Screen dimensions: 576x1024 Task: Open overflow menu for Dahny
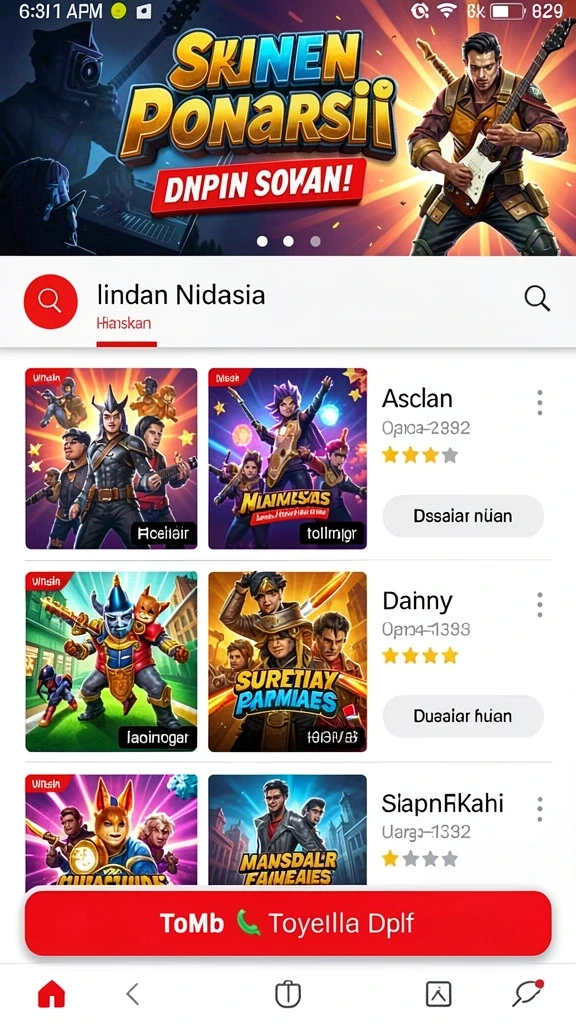pyautogui.click(x=539, y=605)
